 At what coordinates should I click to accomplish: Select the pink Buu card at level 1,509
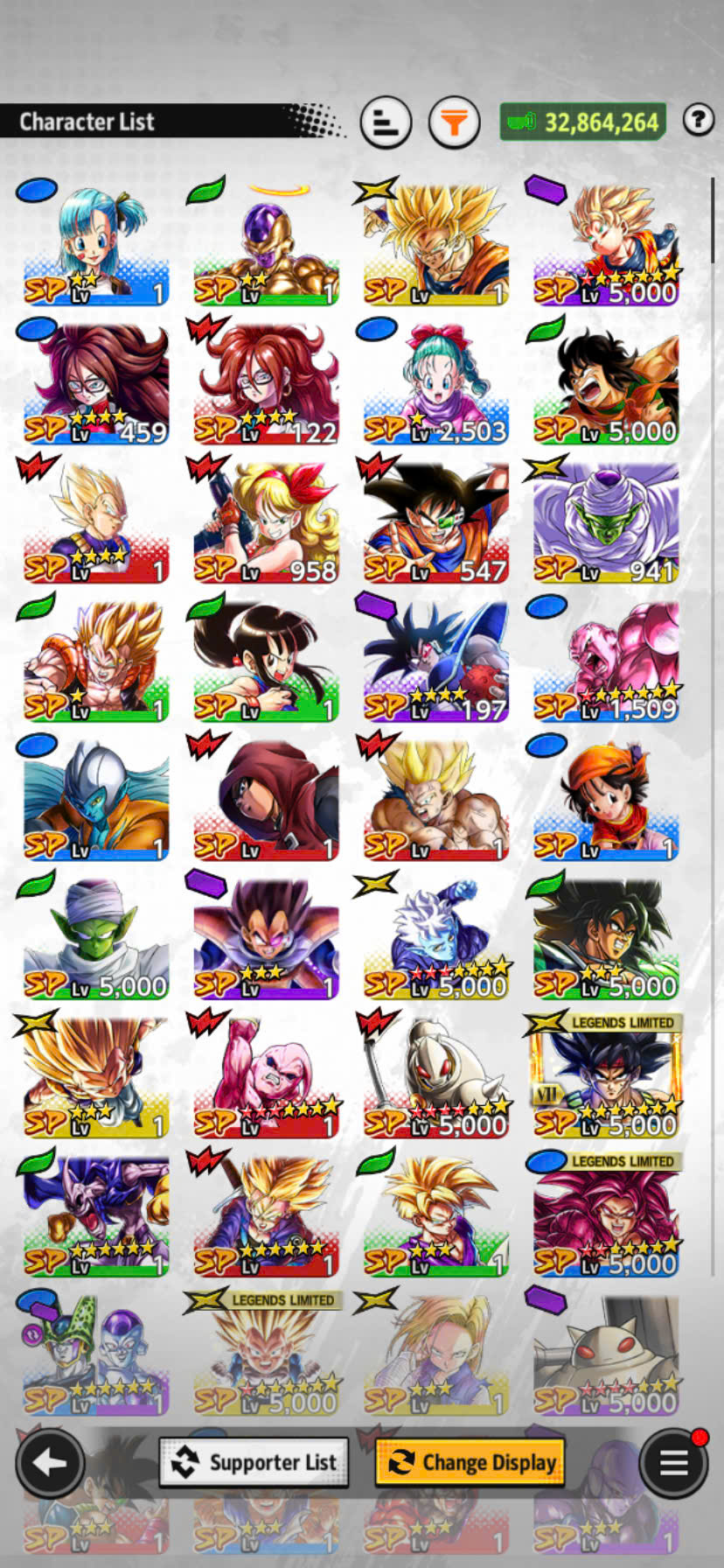click(605, 660)
